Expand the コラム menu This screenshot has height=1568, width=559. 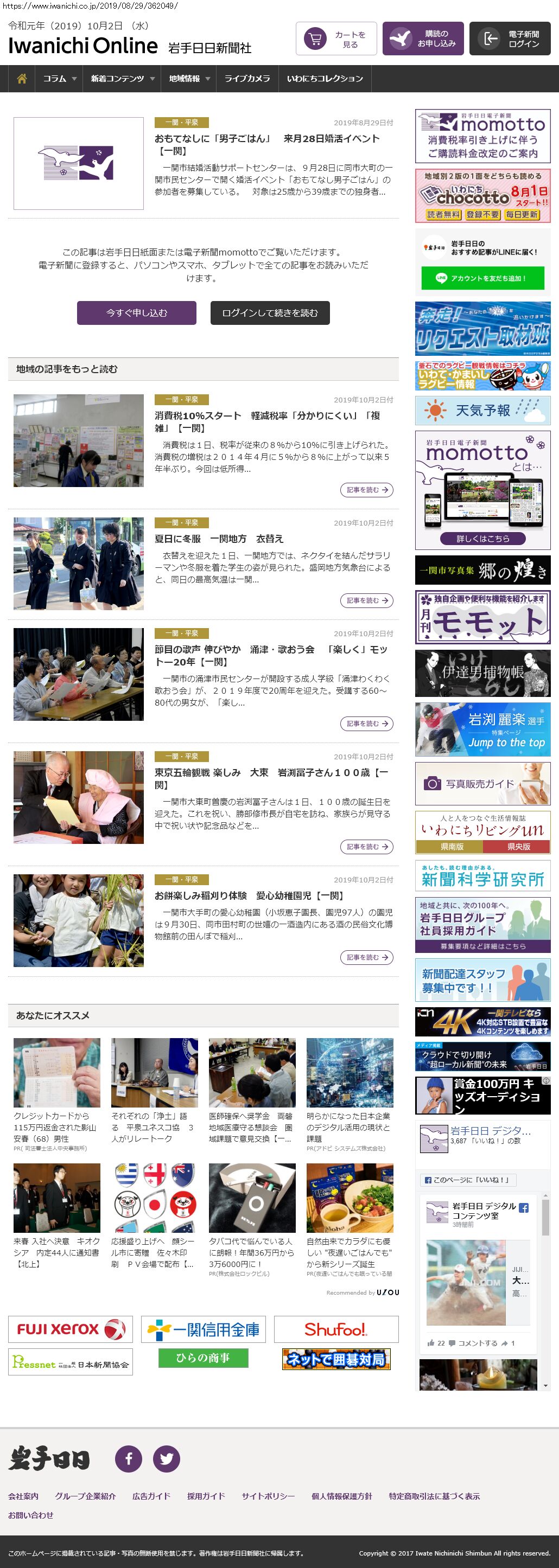pyautogui.click(x=59, y=79)
